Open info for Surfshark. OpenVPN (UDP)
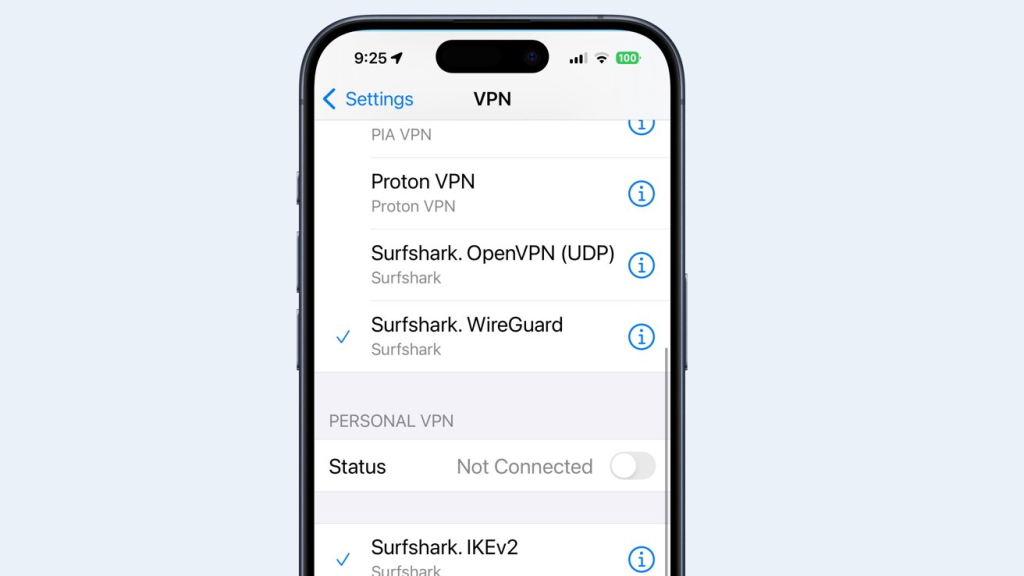Image resolution: width=1024 pixels, height=576 pixels. pyautogui.click(x=641, y=265)
